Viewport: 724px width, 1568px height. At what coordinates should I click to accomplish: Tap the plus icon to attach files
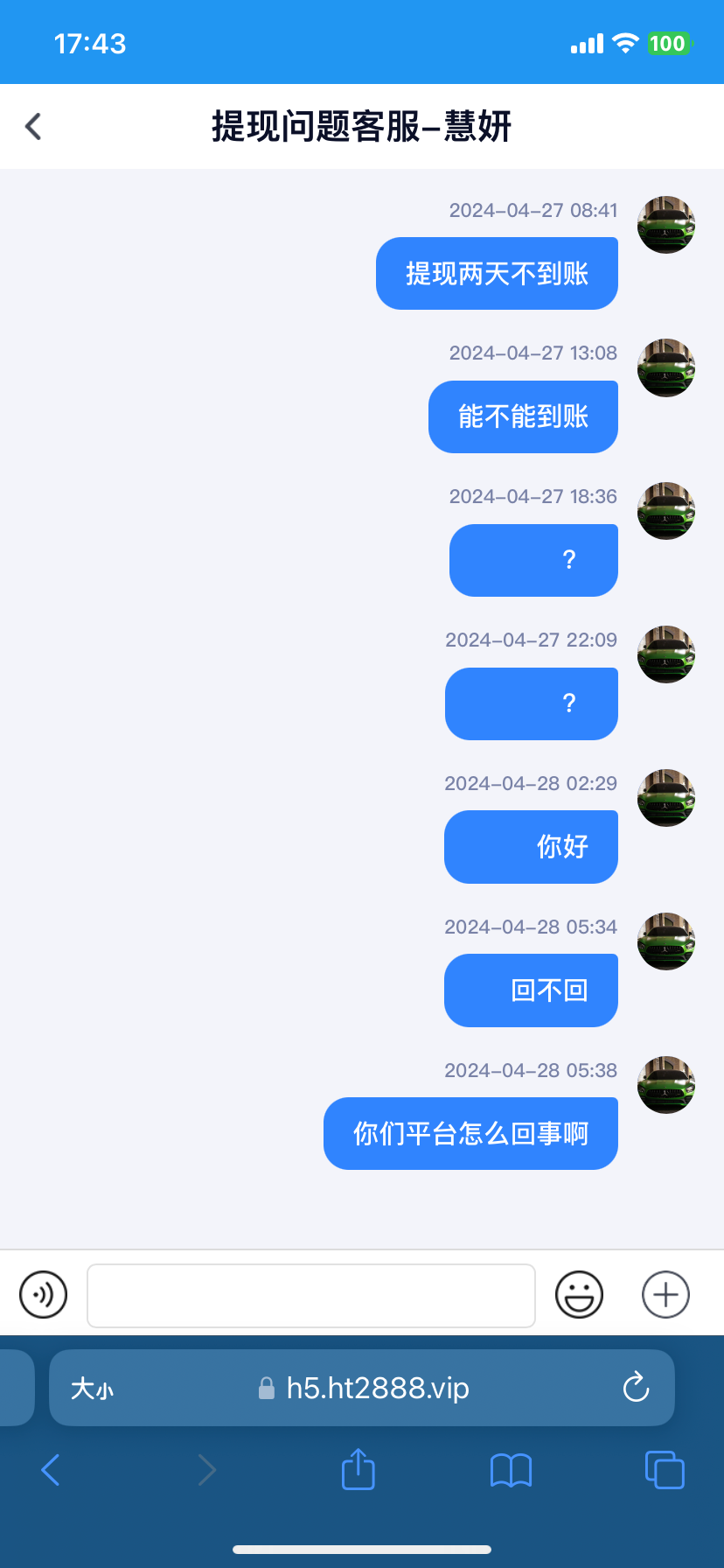(665, 1295)
